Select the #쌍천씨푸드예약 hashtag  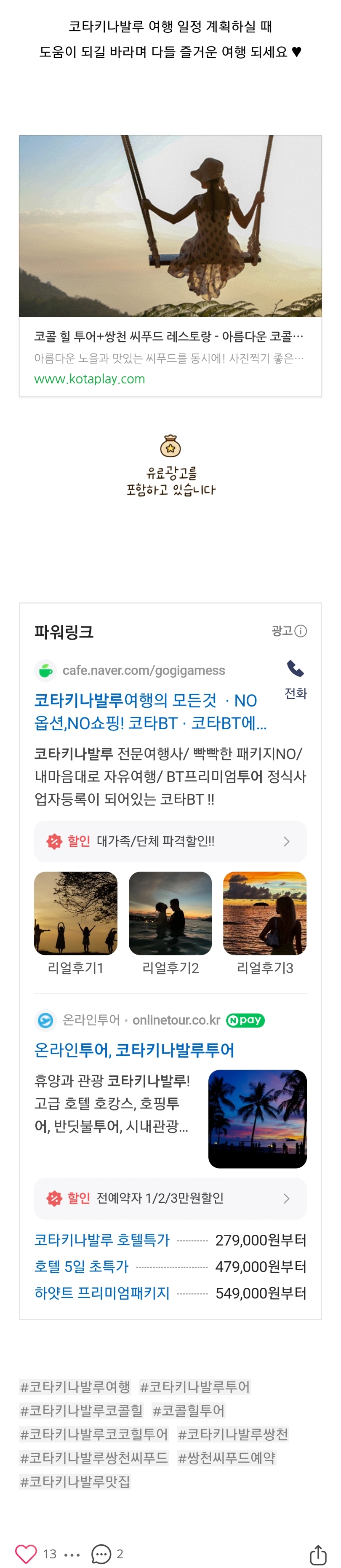tap(227, 1458)
